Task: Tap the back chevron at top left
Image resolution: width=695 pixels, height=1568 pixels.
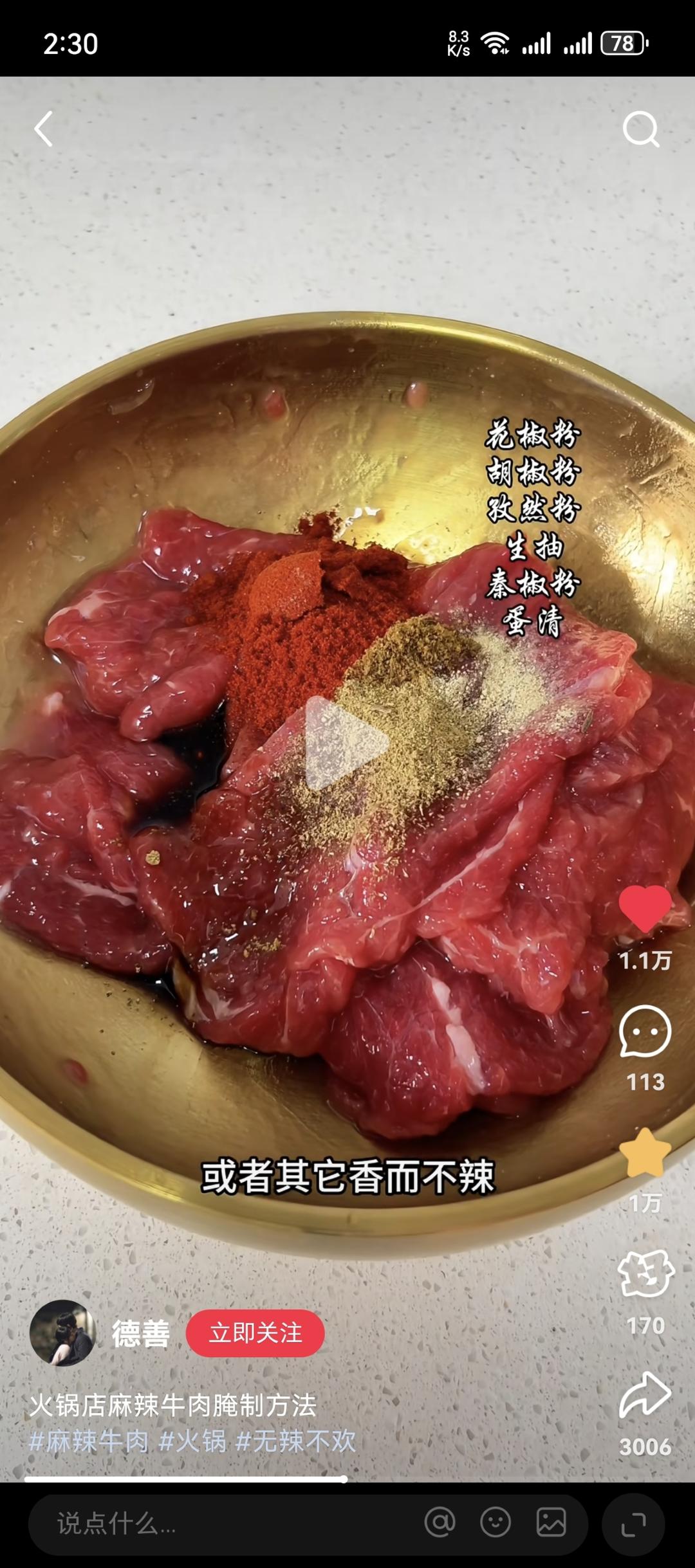Action: (44, 127)
